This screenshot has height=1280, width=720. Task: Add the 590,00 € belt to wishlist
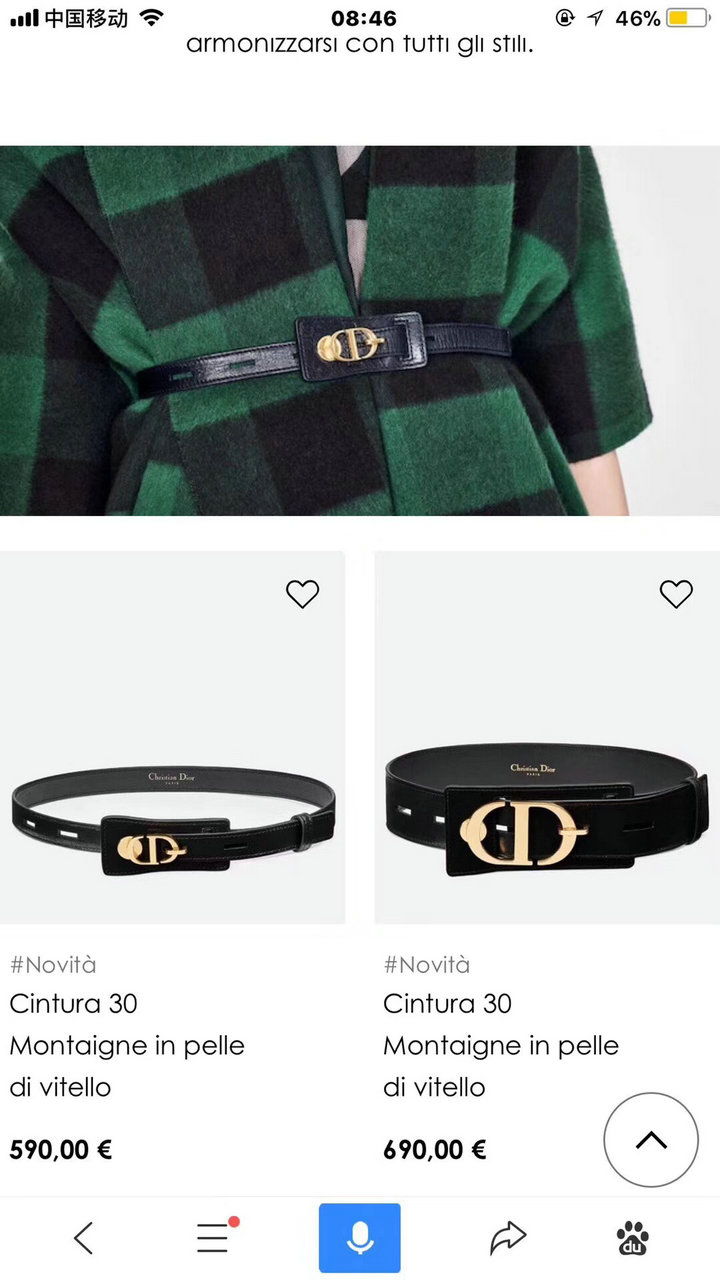click(x=302, y=594)
